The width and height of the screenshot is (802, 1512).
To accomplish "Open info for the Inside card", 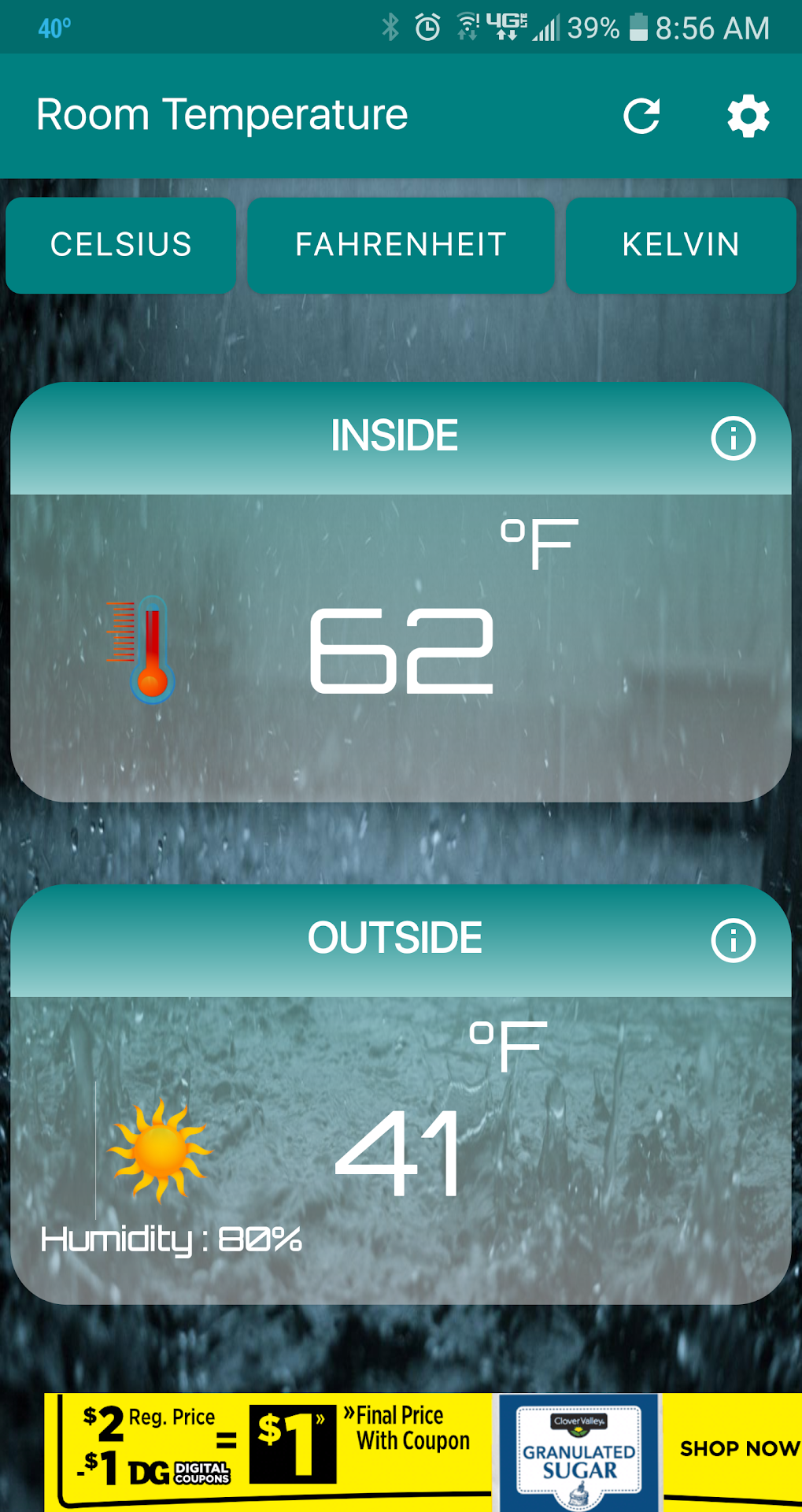I will coord(733,438).
